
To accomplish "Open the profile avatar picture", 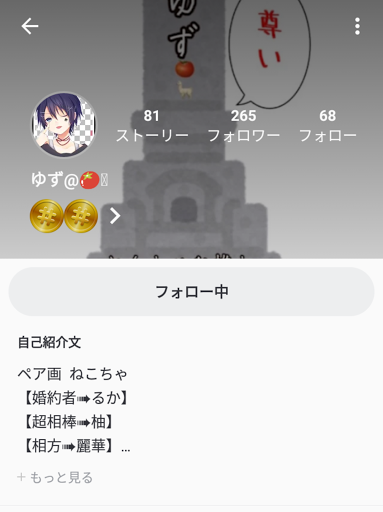I will (x=64, y=125).
